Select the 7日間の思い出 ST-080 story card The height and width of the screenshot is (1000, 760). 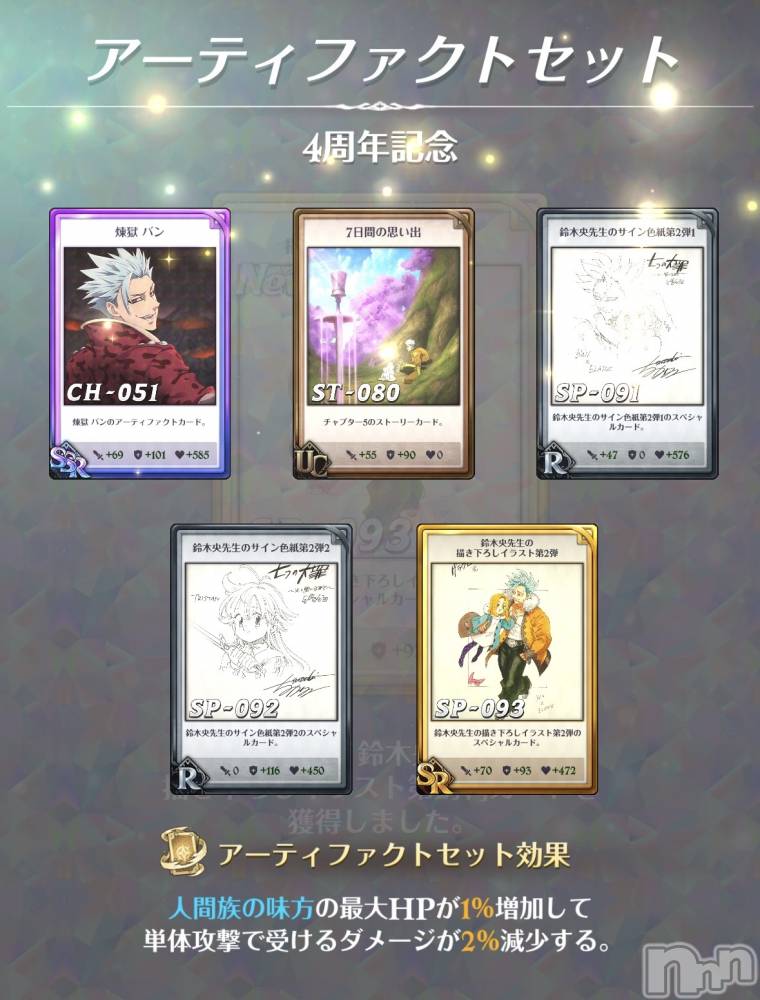pyautogui.click(x=383, y=343)
